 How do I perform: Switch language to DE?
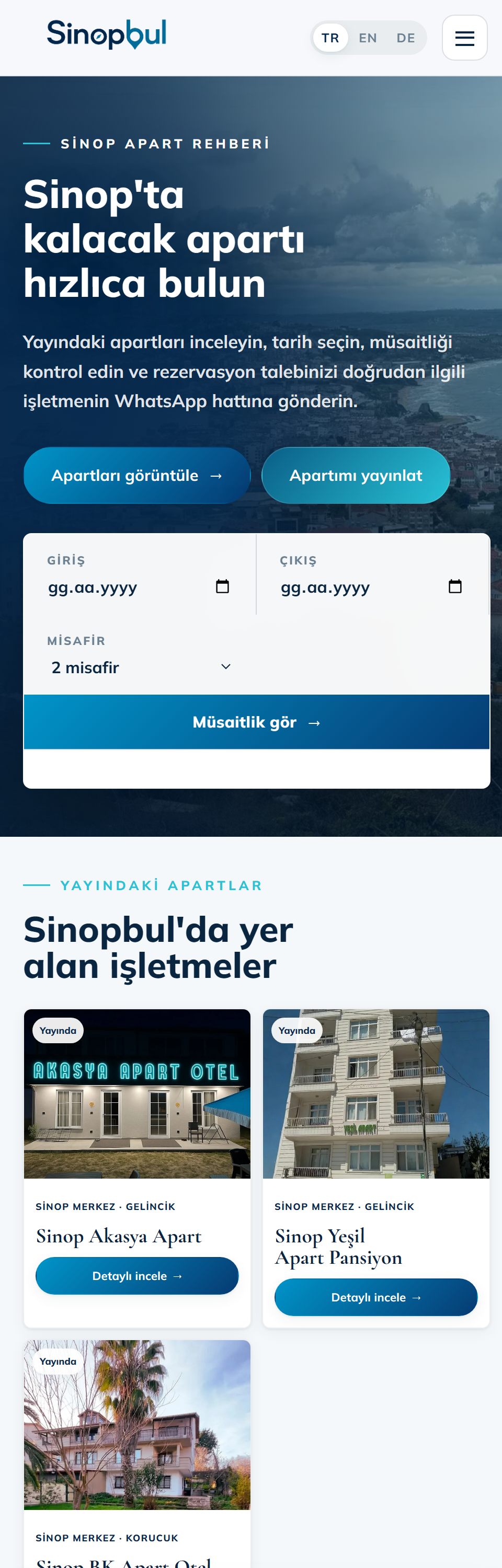pyautogui.click(x=406, y=38)
